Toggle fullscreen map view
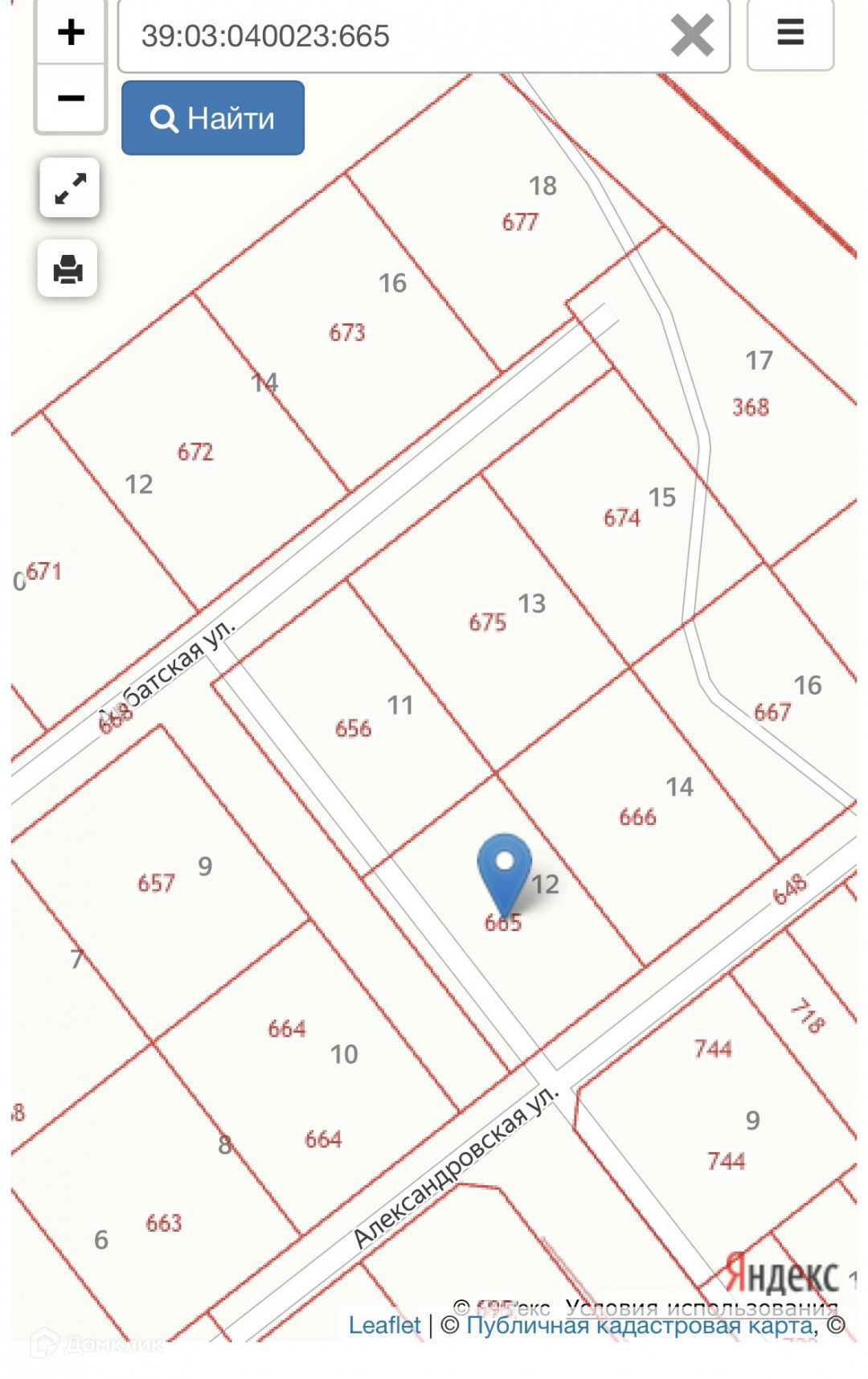 [x=70, y=188]
